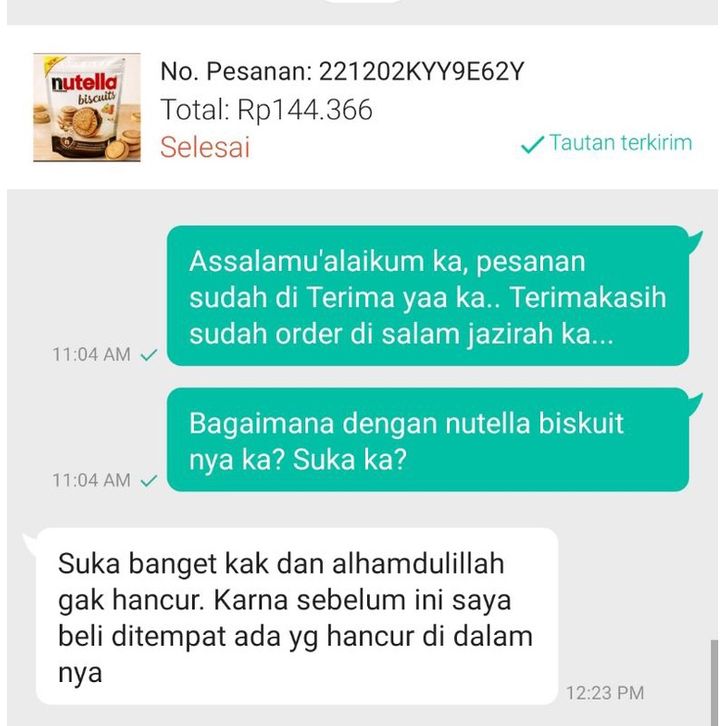The image size is (726, 726).
Task: Open order card No. Pesanan 221202KYY9E62Y
Action: pos(342,108)
